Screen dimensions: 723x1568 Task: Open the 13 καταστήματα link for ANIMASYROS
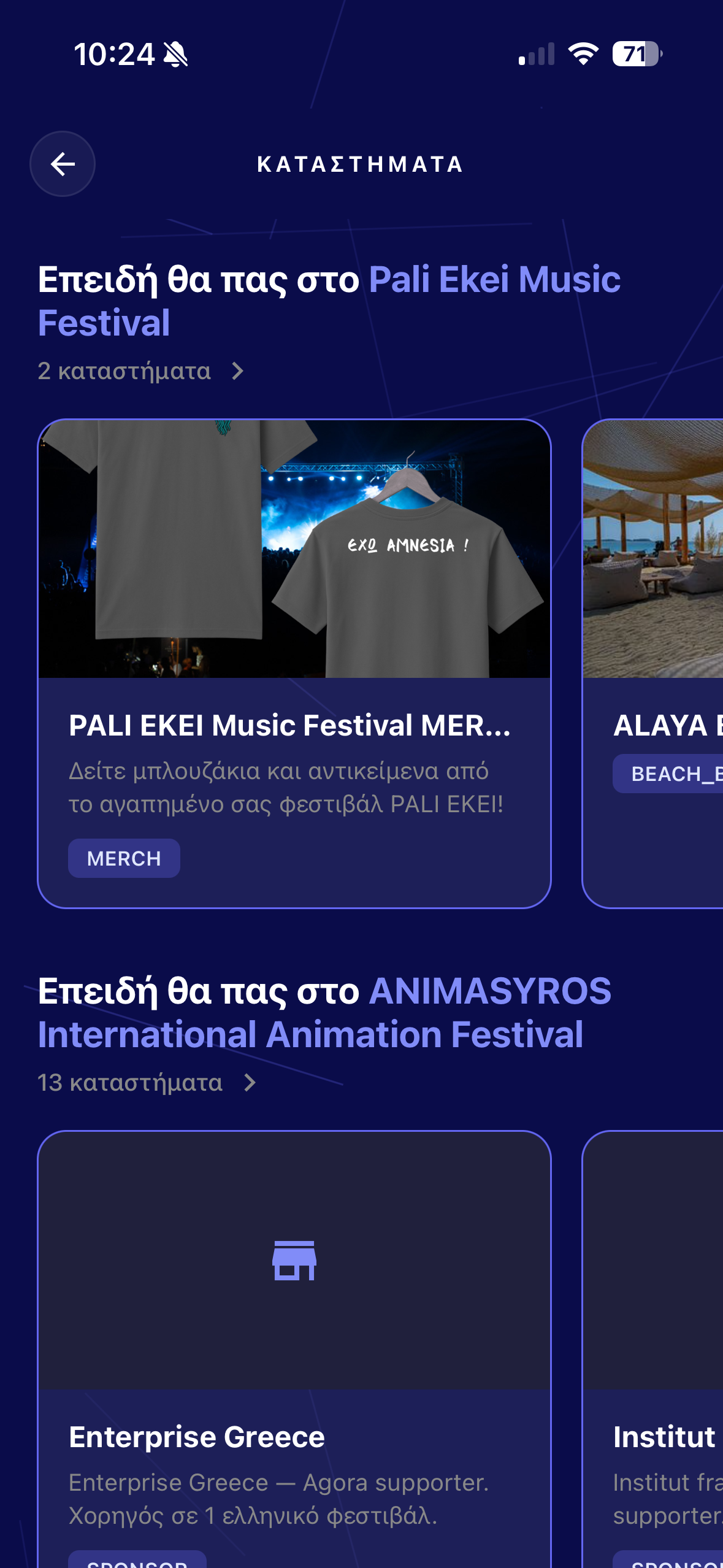click(x=147, y=1083)
